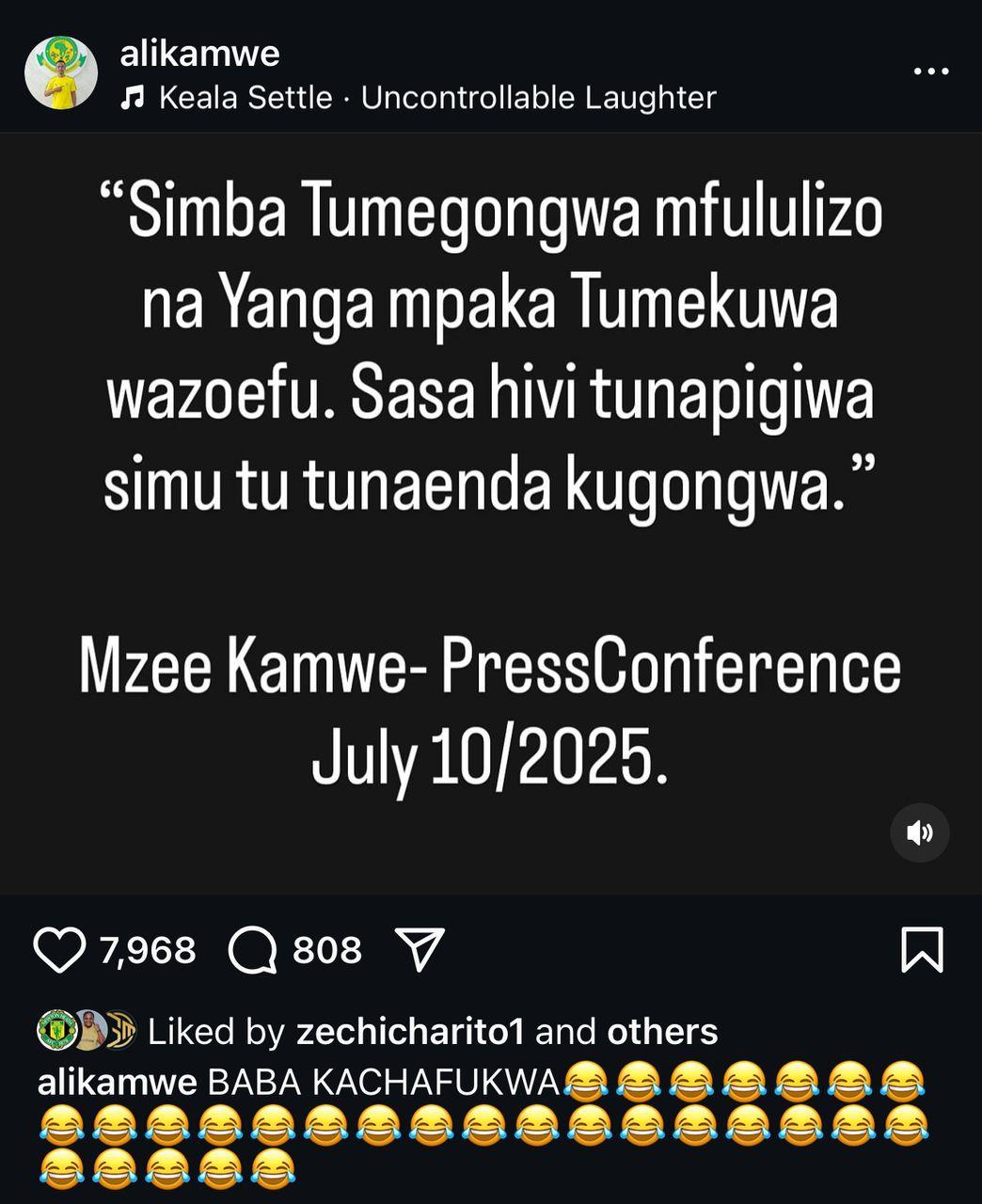Share the post via paper plane icon
This screenshot has width=982, height=1204.
click(419, 950)
